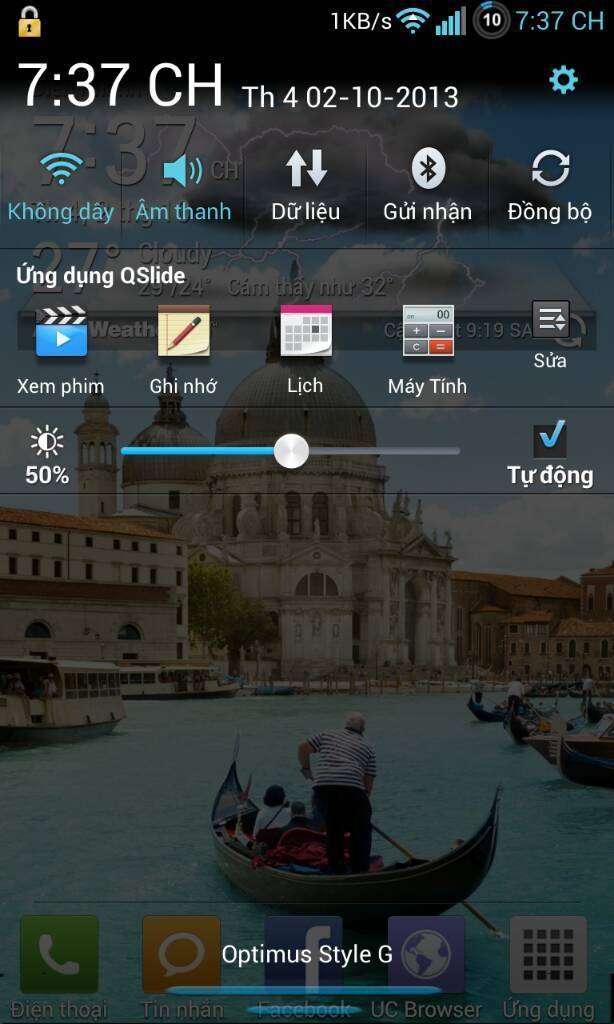The width and height of the screenshot is (614, 1024).
Task: Toggle sound mode (Âm thanh)
Action: (183, 185)
